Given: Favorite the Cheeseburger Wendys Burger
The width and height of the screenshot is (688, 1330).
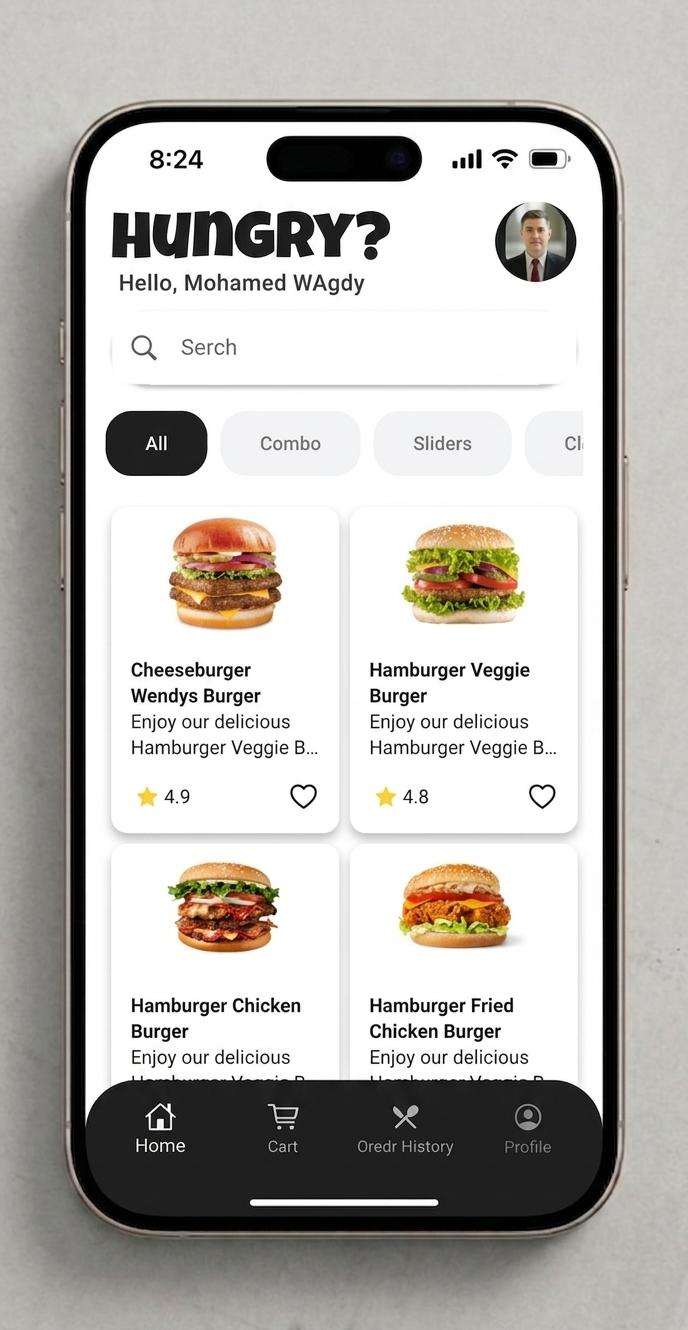Looking at the screenshot, I should 303,796.
